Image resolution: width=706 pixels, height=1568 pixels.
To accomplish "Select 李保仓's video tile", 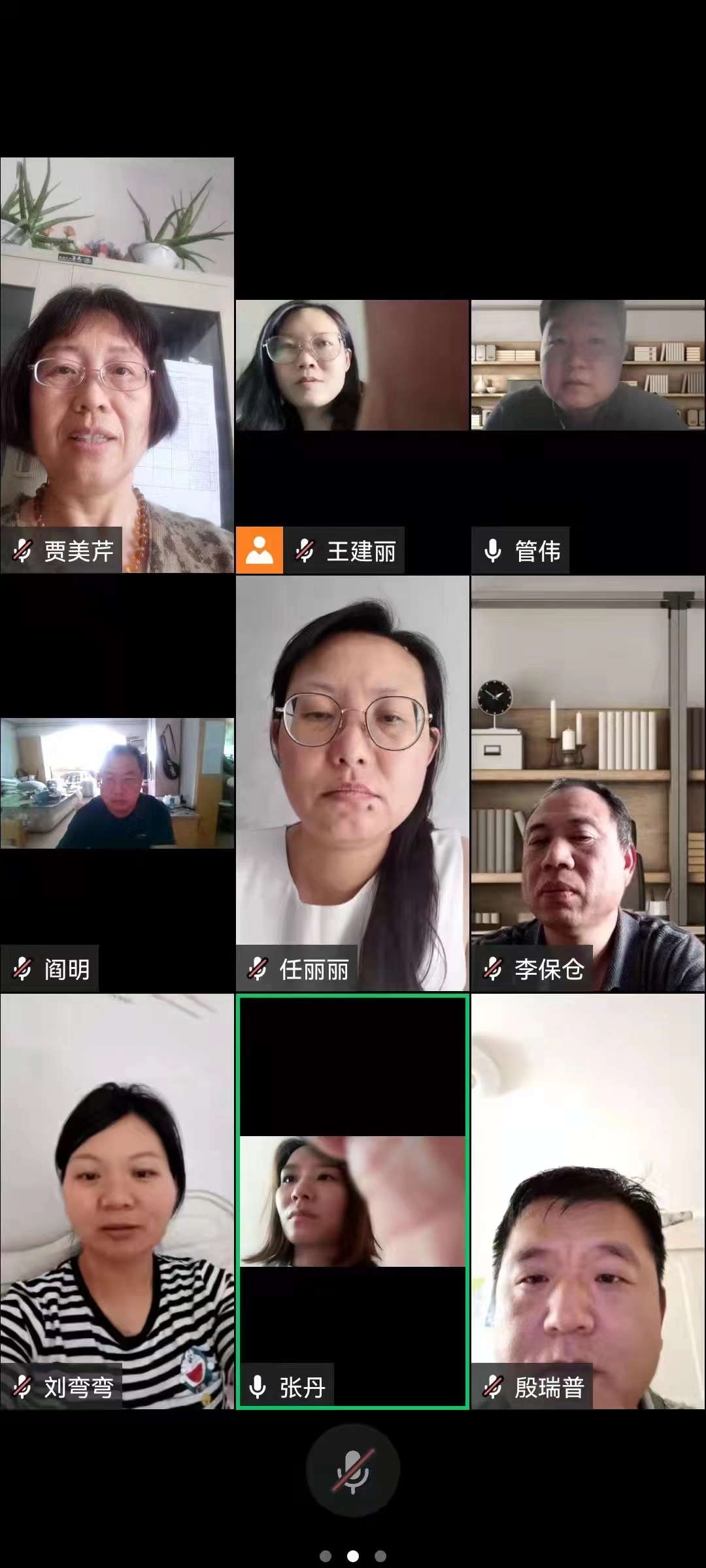I will click(588, 784).
